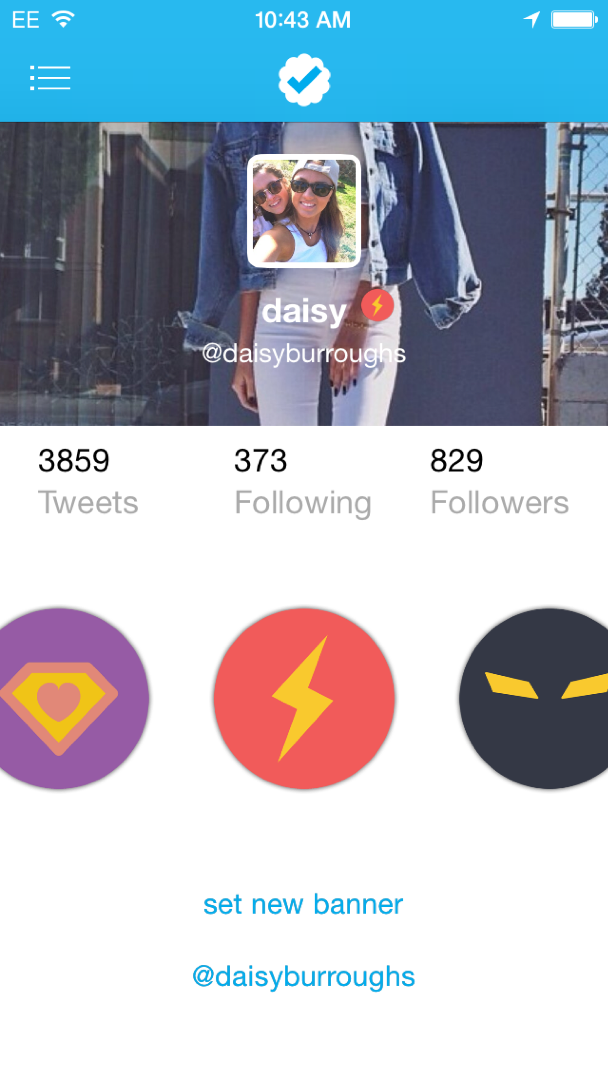The width and height of the screenshot is (608, 1080).
Task: Choose the purple heart shield badge
Action: click(x=59, y=698)
